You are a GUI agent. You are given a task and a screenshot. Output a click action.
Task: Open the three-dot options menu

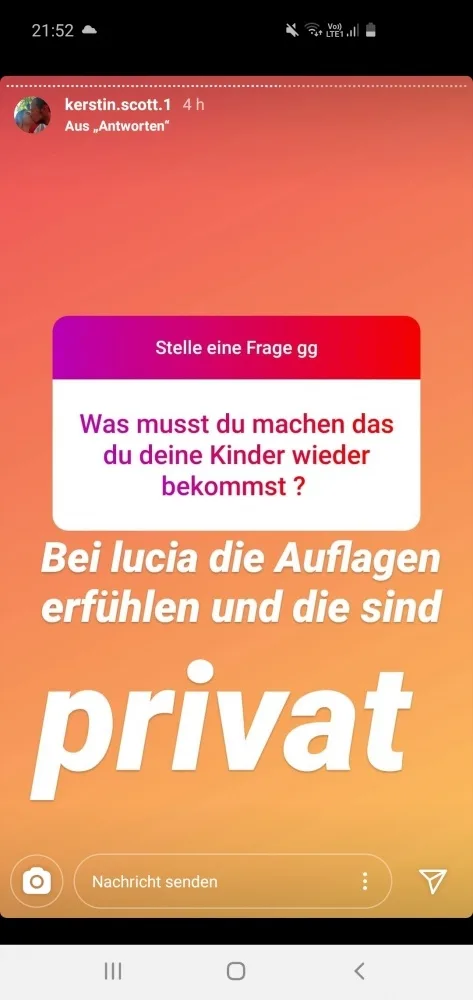(365, 881)
